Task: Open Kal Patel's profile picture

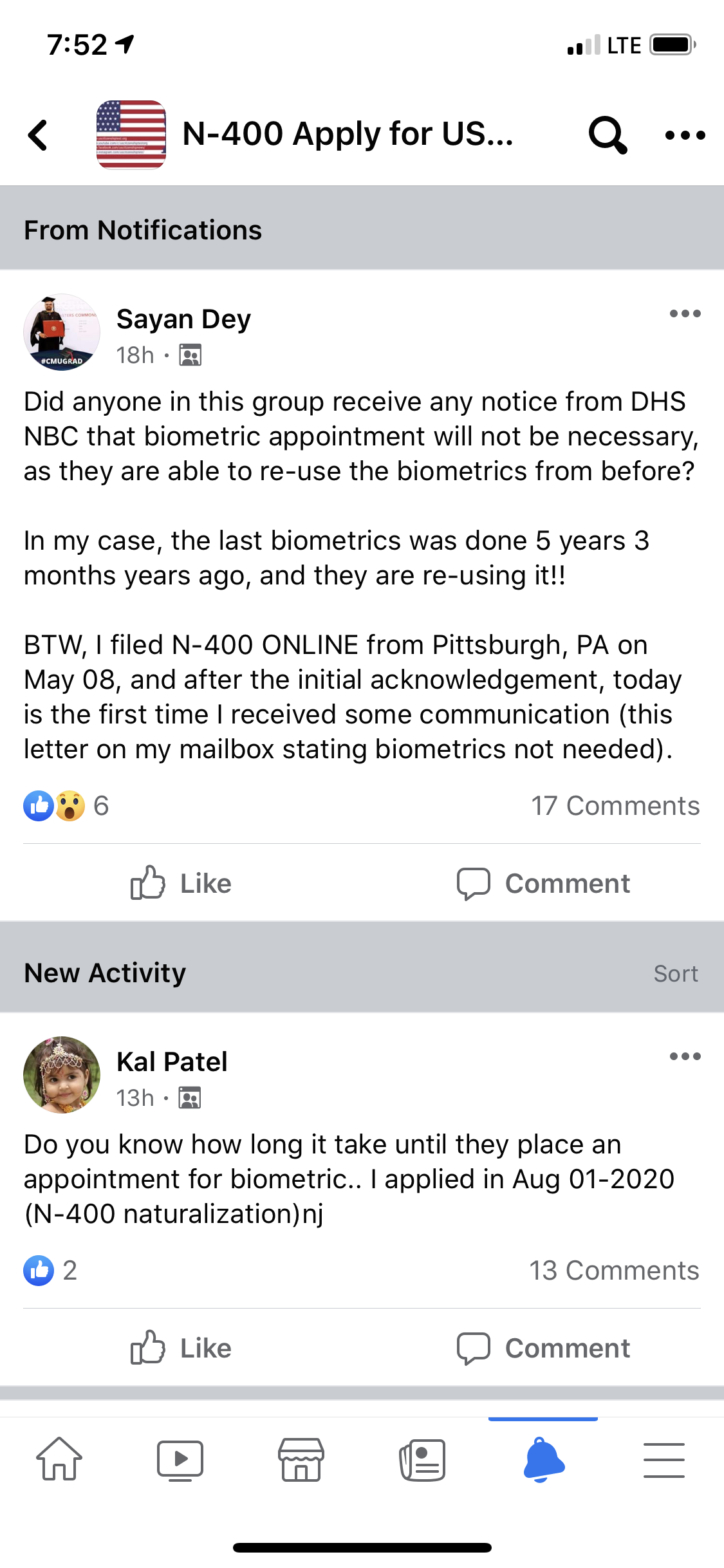Action: [62, 1075]
